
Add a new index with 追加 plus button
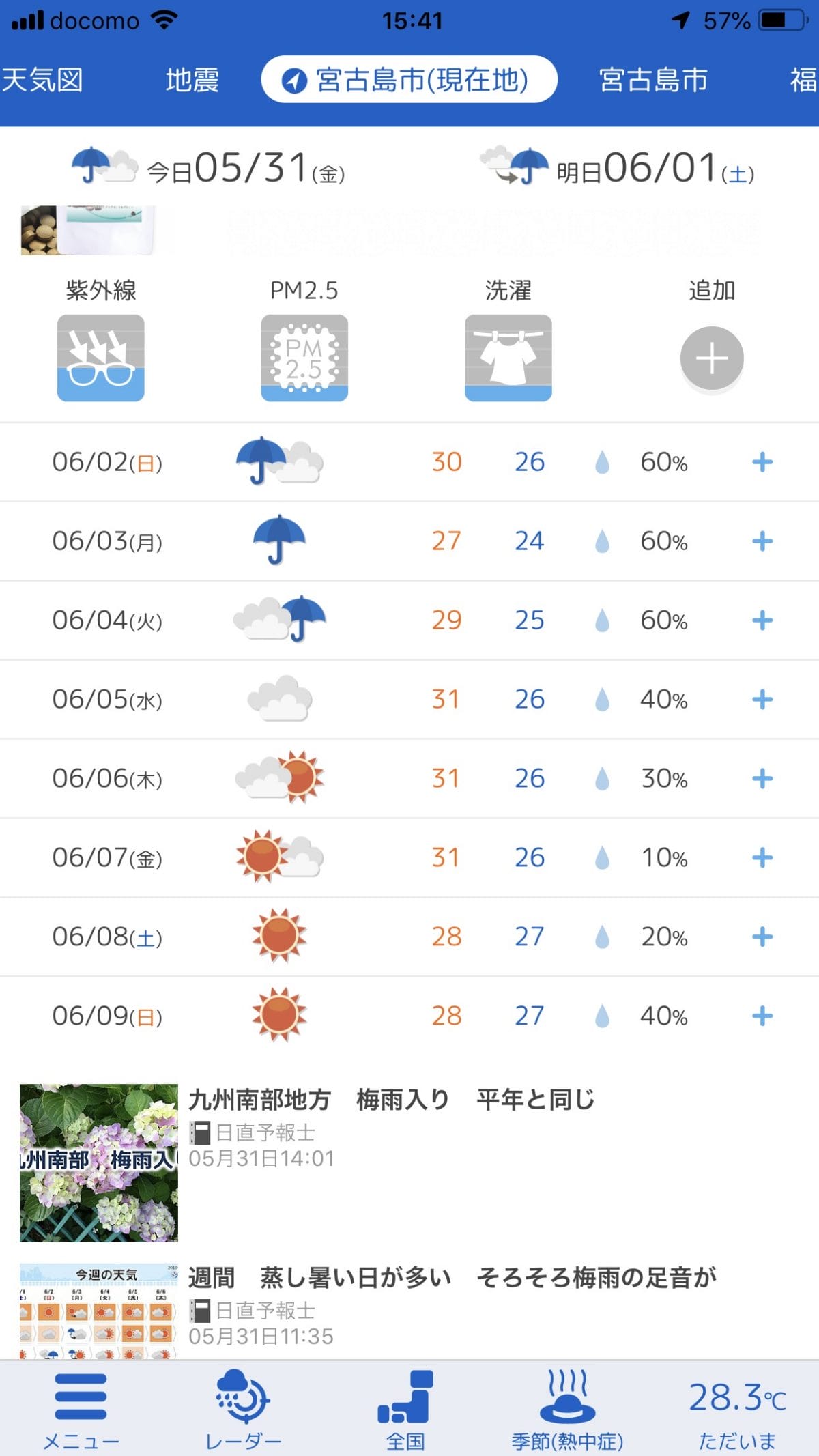click(x=712, y=358)
